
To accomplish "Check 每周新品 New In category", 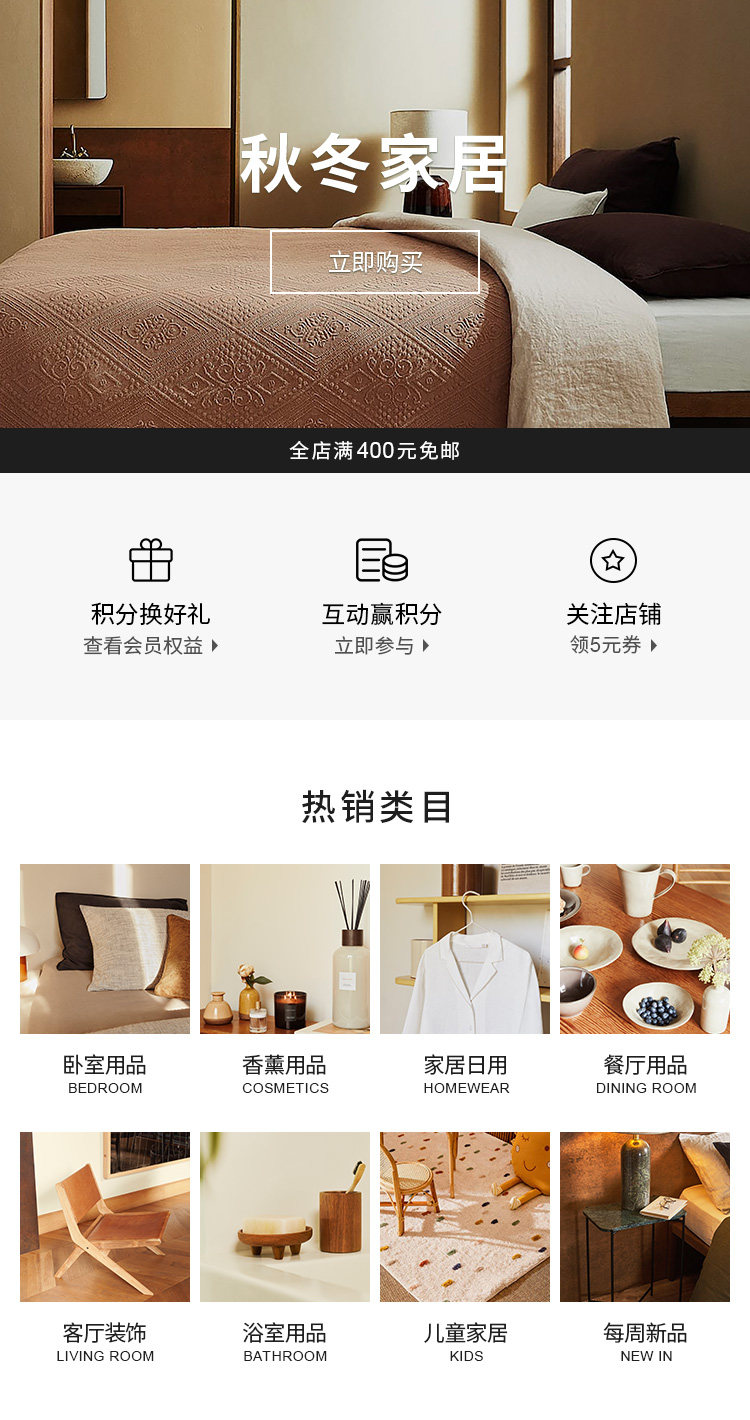I will pos(645,1217).
